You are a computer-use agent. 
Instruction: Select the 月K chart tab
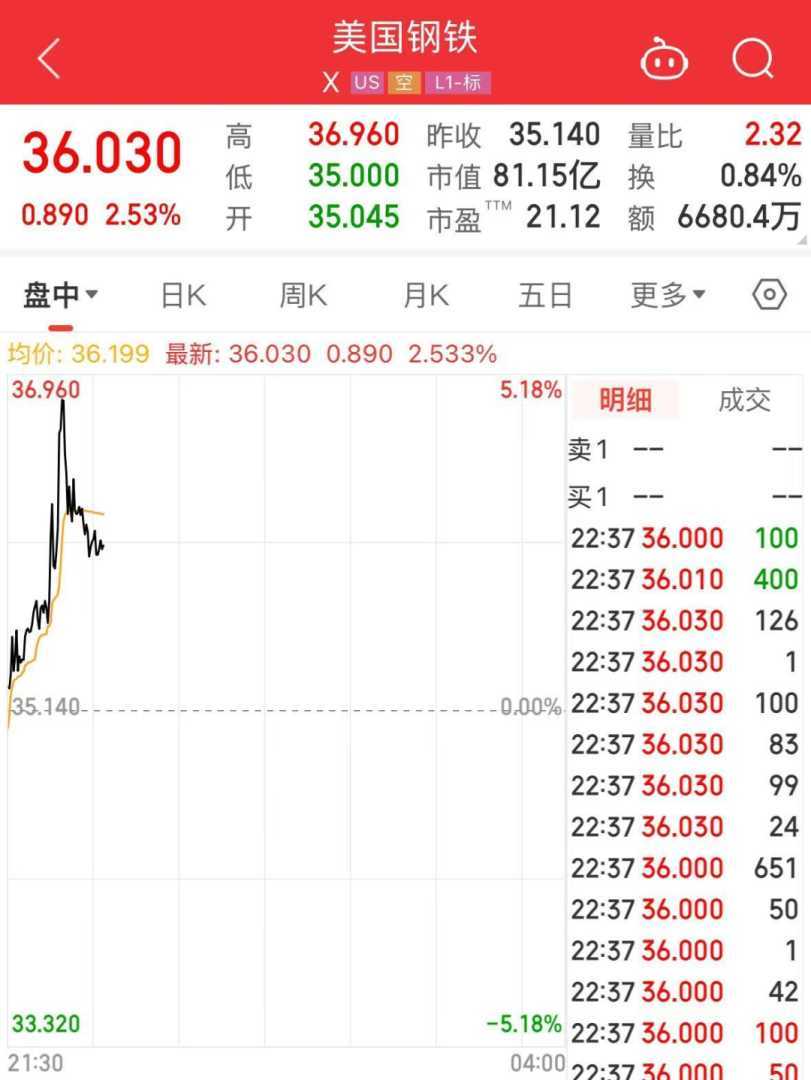coord(426,295)
